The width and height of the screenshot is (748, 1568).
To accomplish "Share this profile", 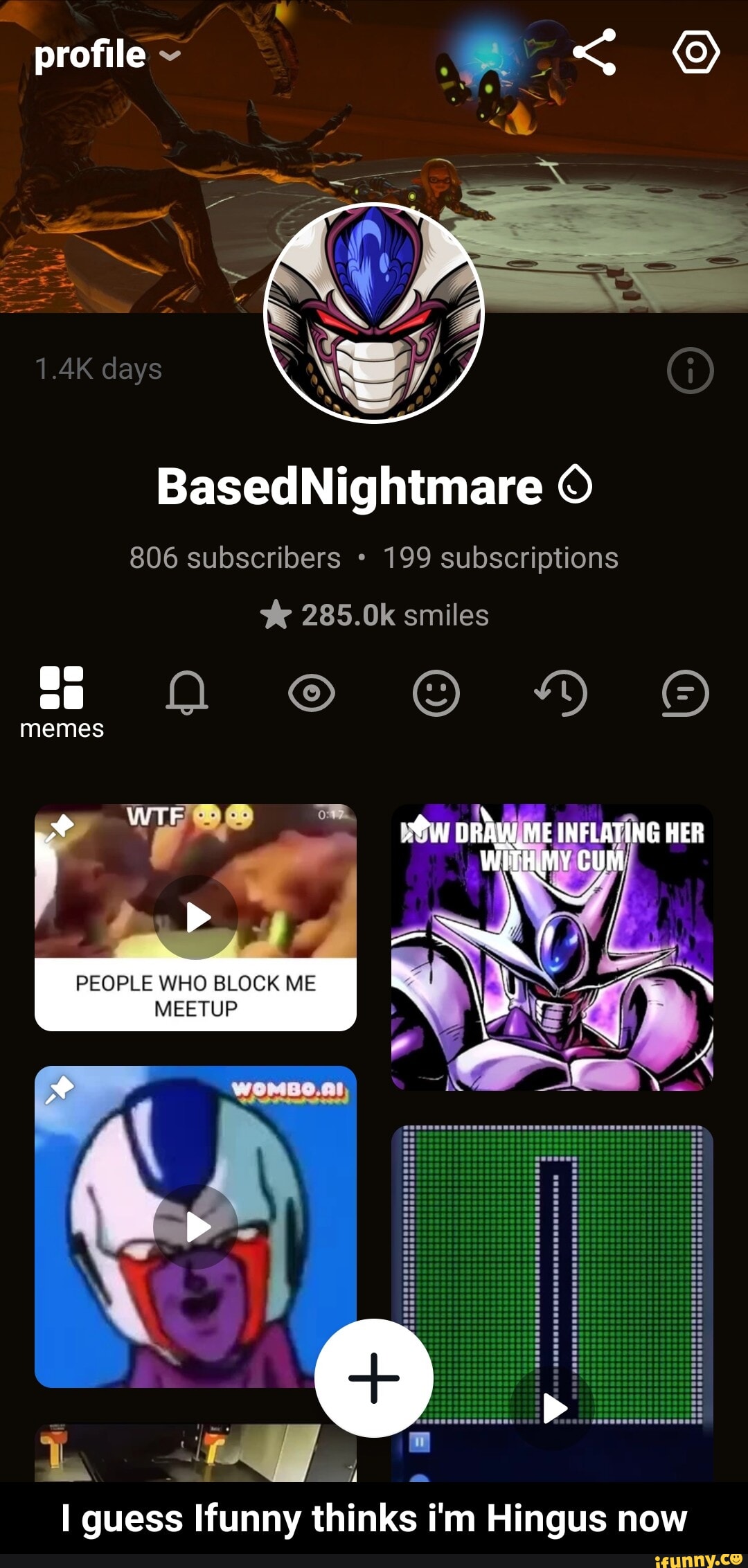I will [x=594, y=52].
